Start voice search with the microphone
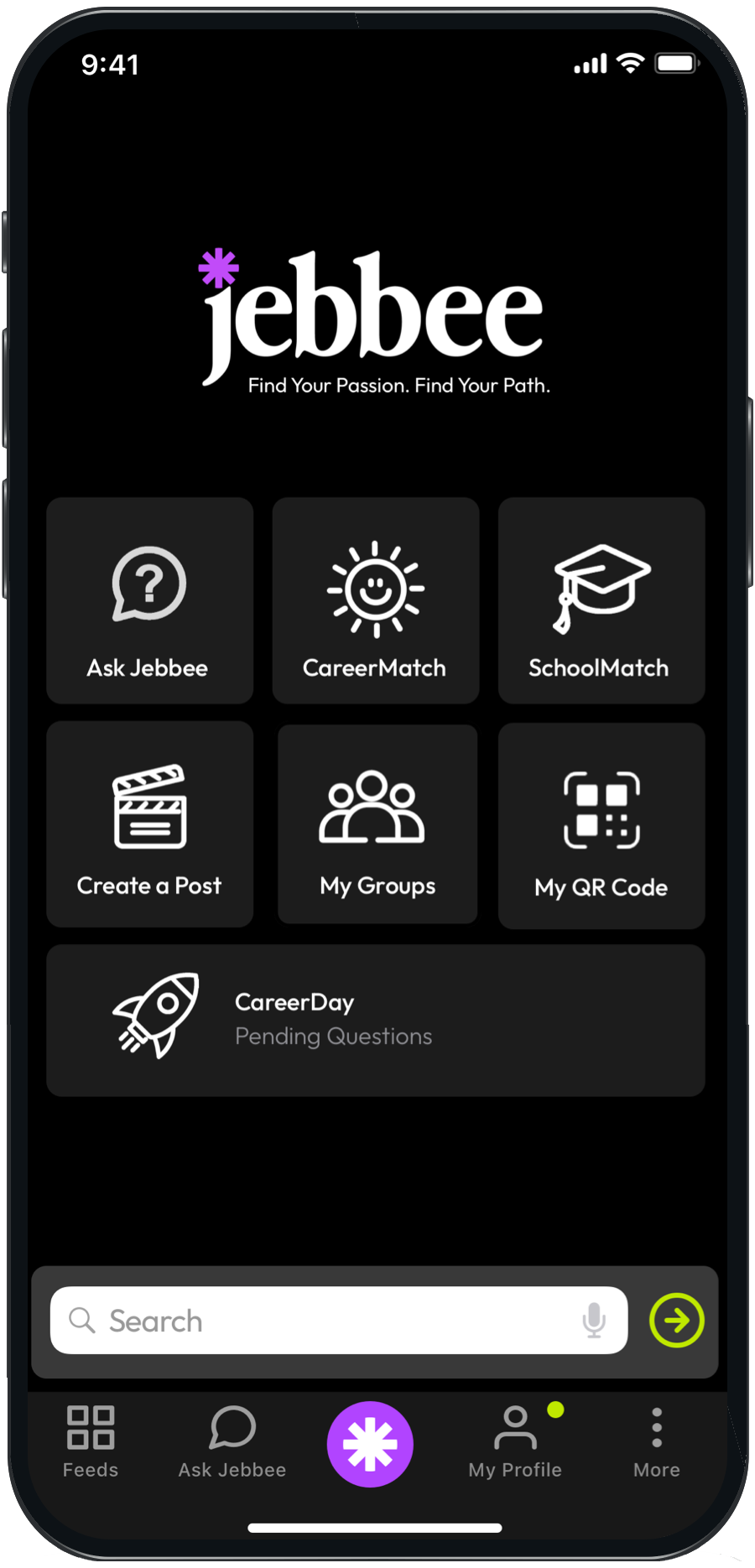The height and width of the screenshot is (1568, 755). (x=594, y=1321)
